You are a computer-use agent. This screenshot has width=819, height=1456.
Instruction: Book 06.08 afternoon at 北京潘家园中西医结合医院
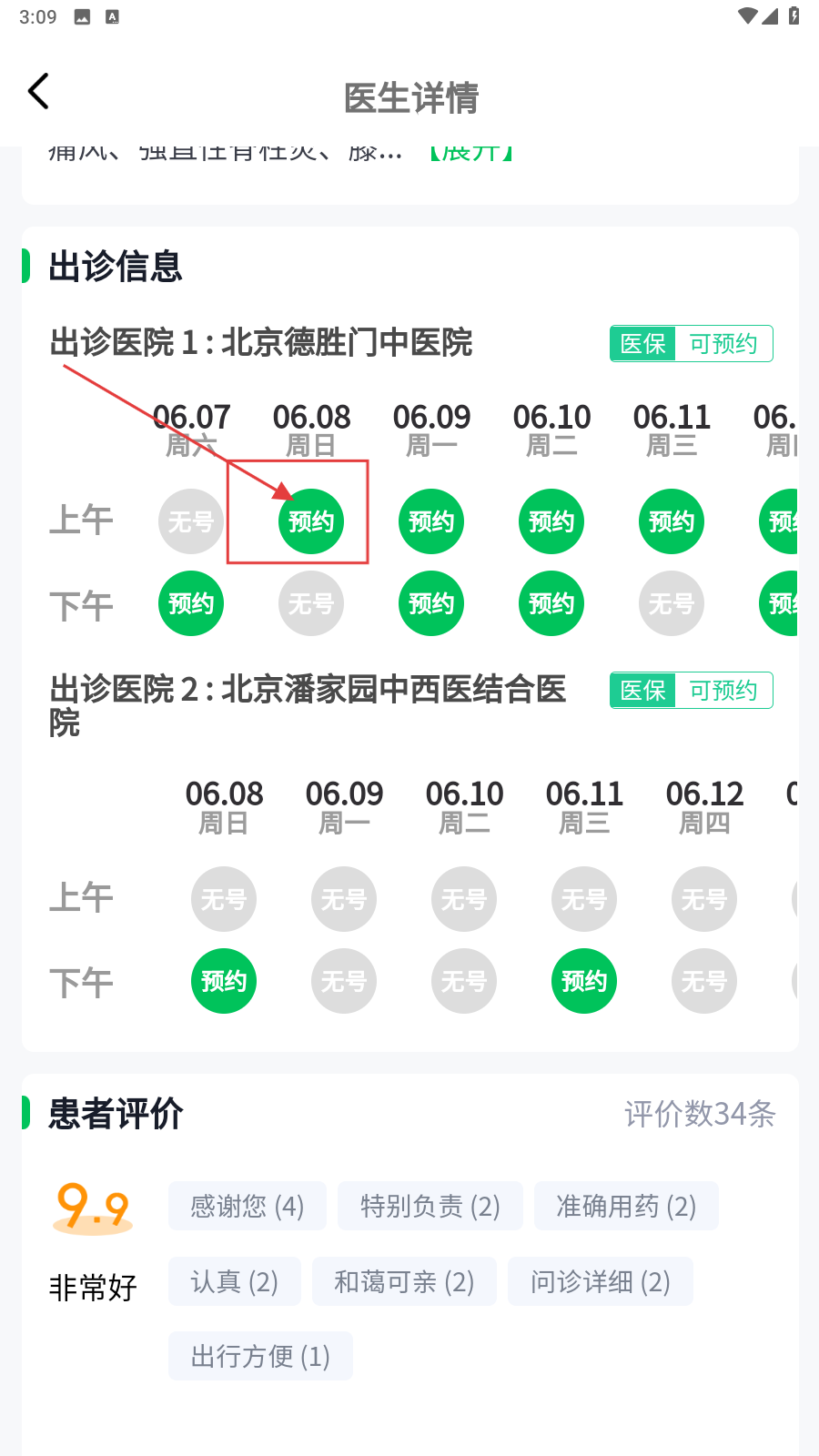pos(224,981)
